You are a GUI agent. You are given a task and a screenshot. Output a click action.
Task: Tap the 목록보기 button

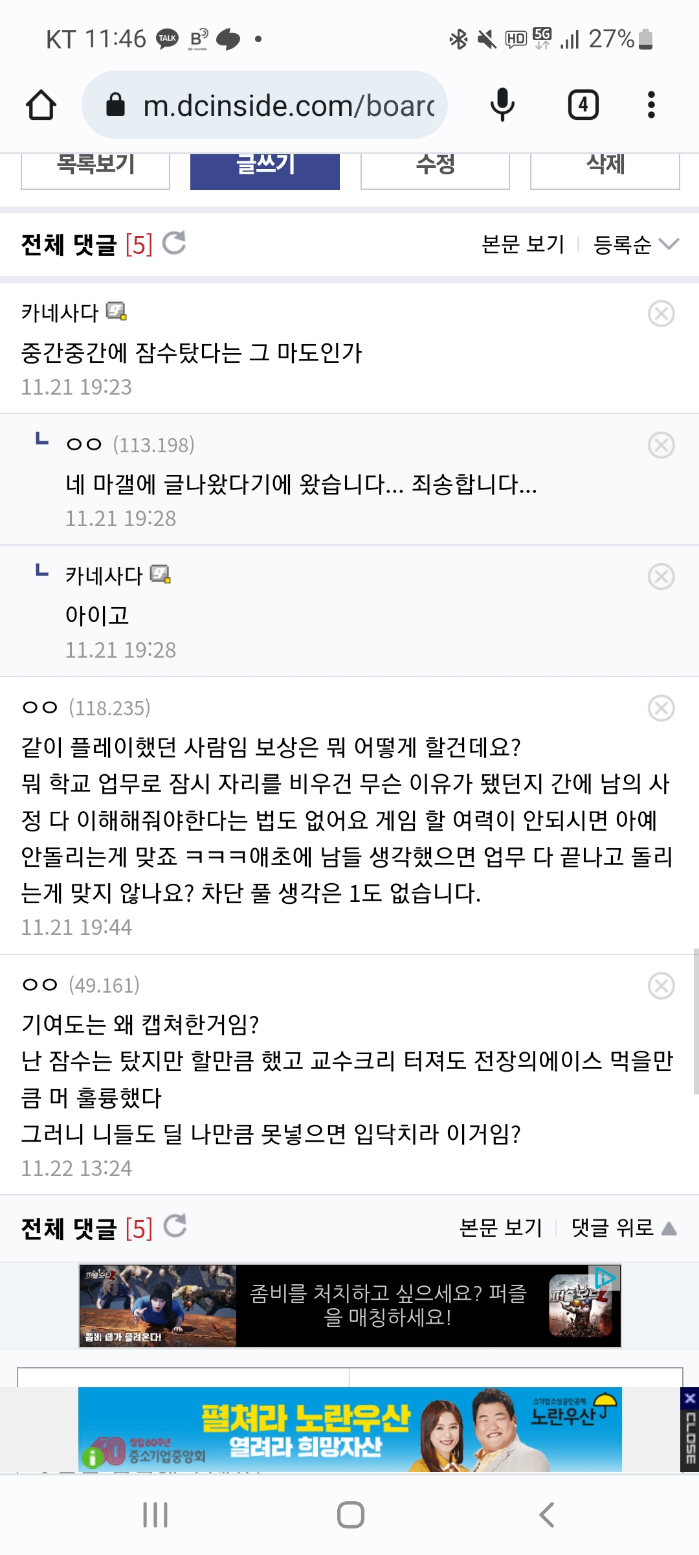96,167
